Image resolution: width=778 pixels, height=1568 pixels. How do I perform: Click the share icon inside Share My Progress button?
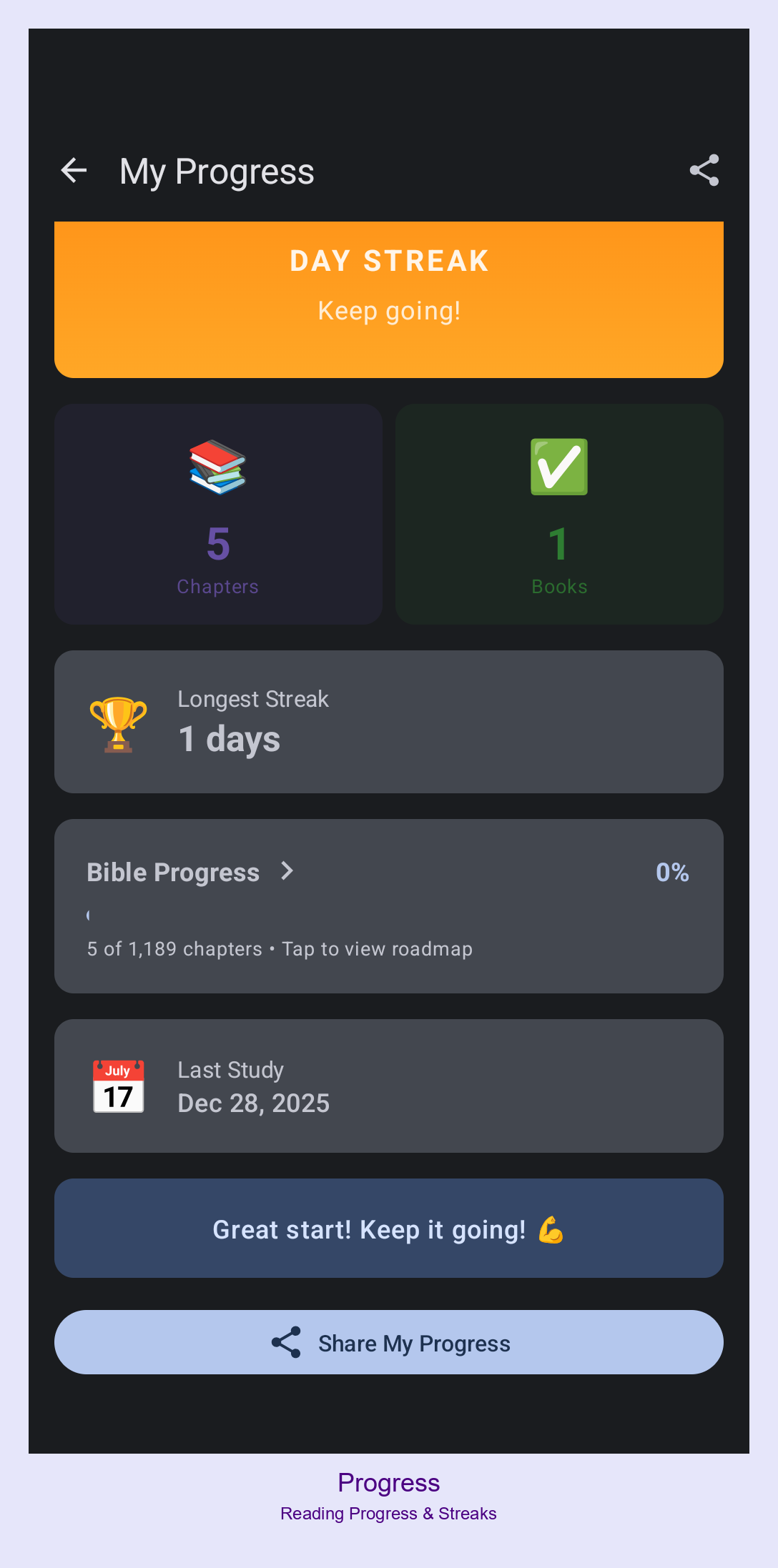click(x=285, y=1343)
